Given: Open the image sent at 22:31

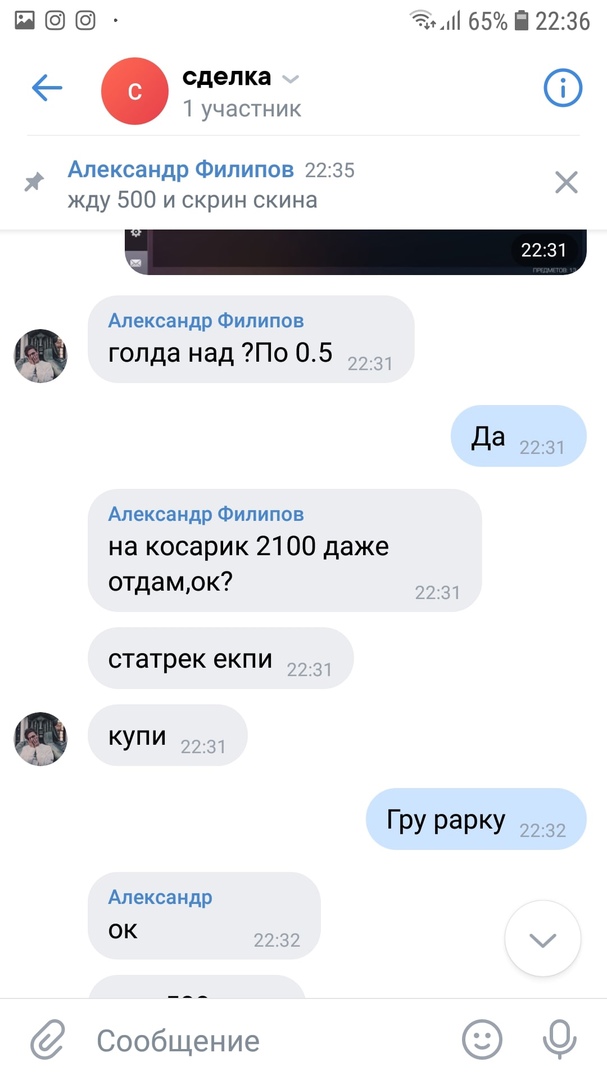Looking at the screenshot, I should point(355,250).
